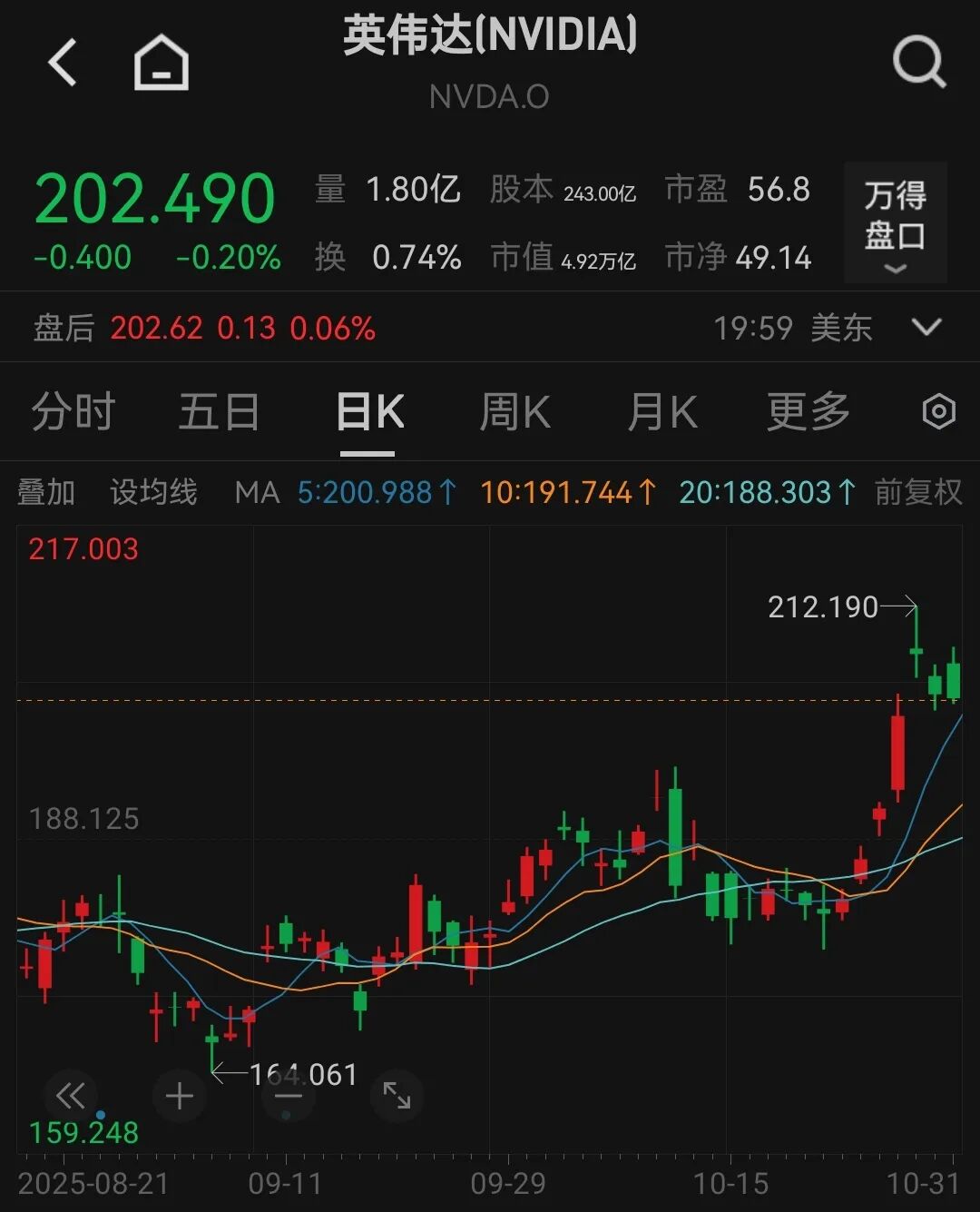The height and width of the screenshot is (1212, 980).
Task: Zoom out the chart with minus button
Action: point(288,1096)
